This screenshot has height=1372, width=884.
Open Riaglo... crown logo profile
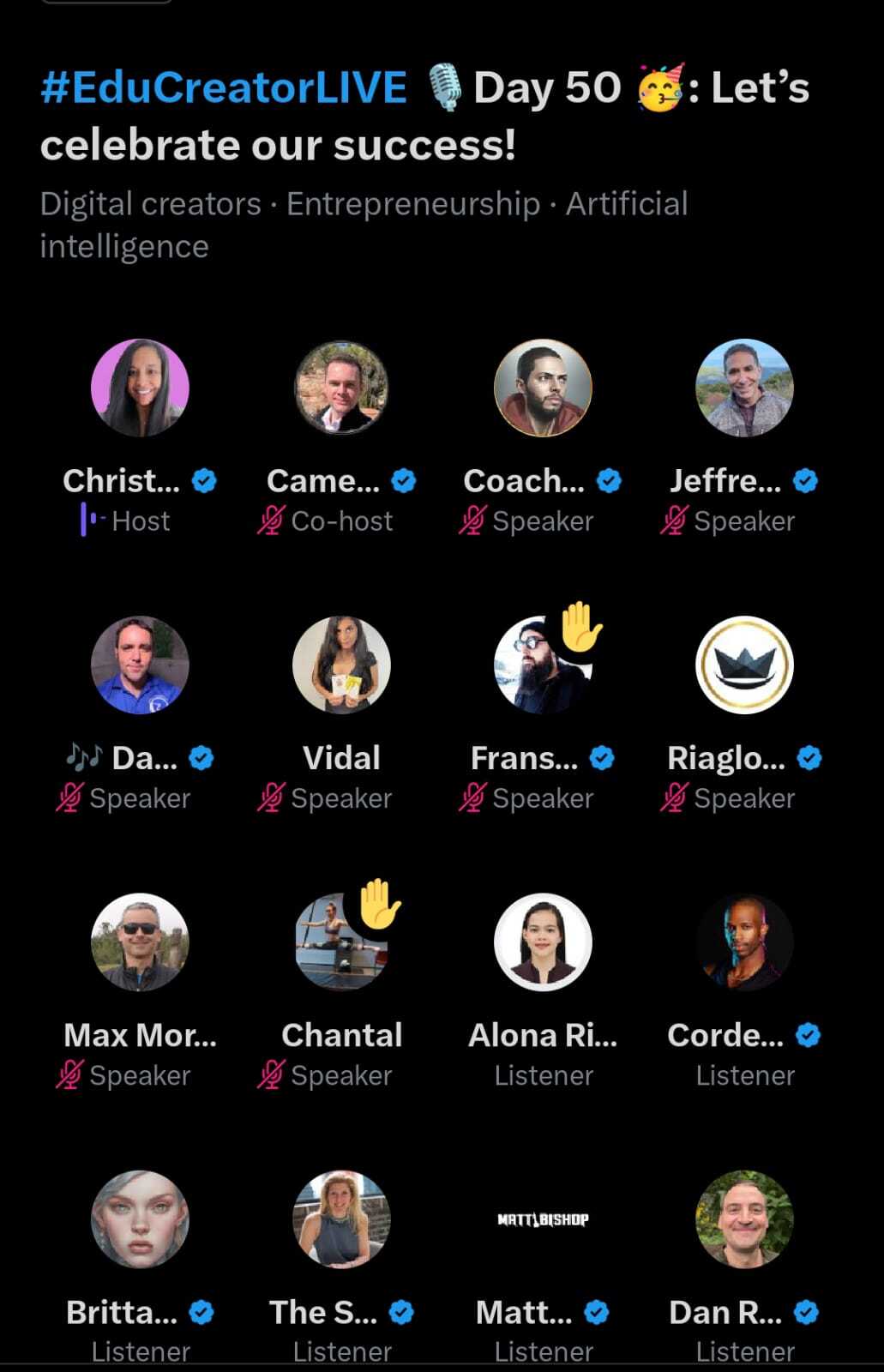[744, 665]
